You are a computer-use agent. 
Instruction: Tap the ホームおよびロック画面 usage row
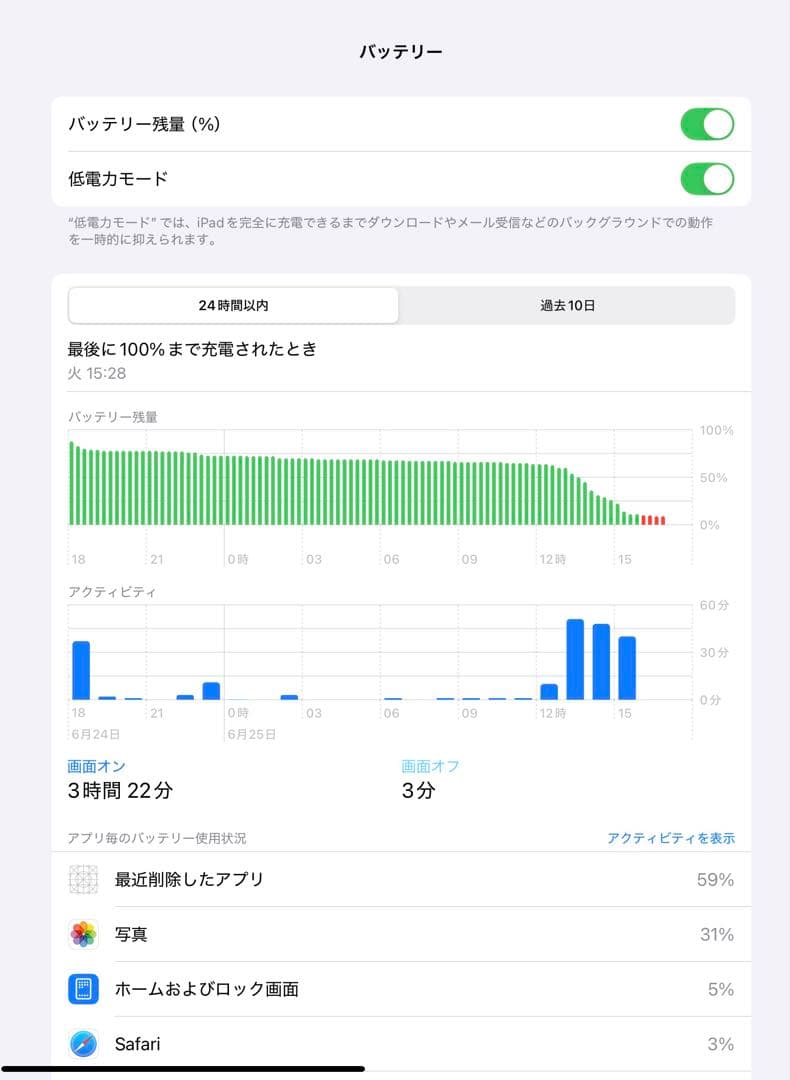400,988
